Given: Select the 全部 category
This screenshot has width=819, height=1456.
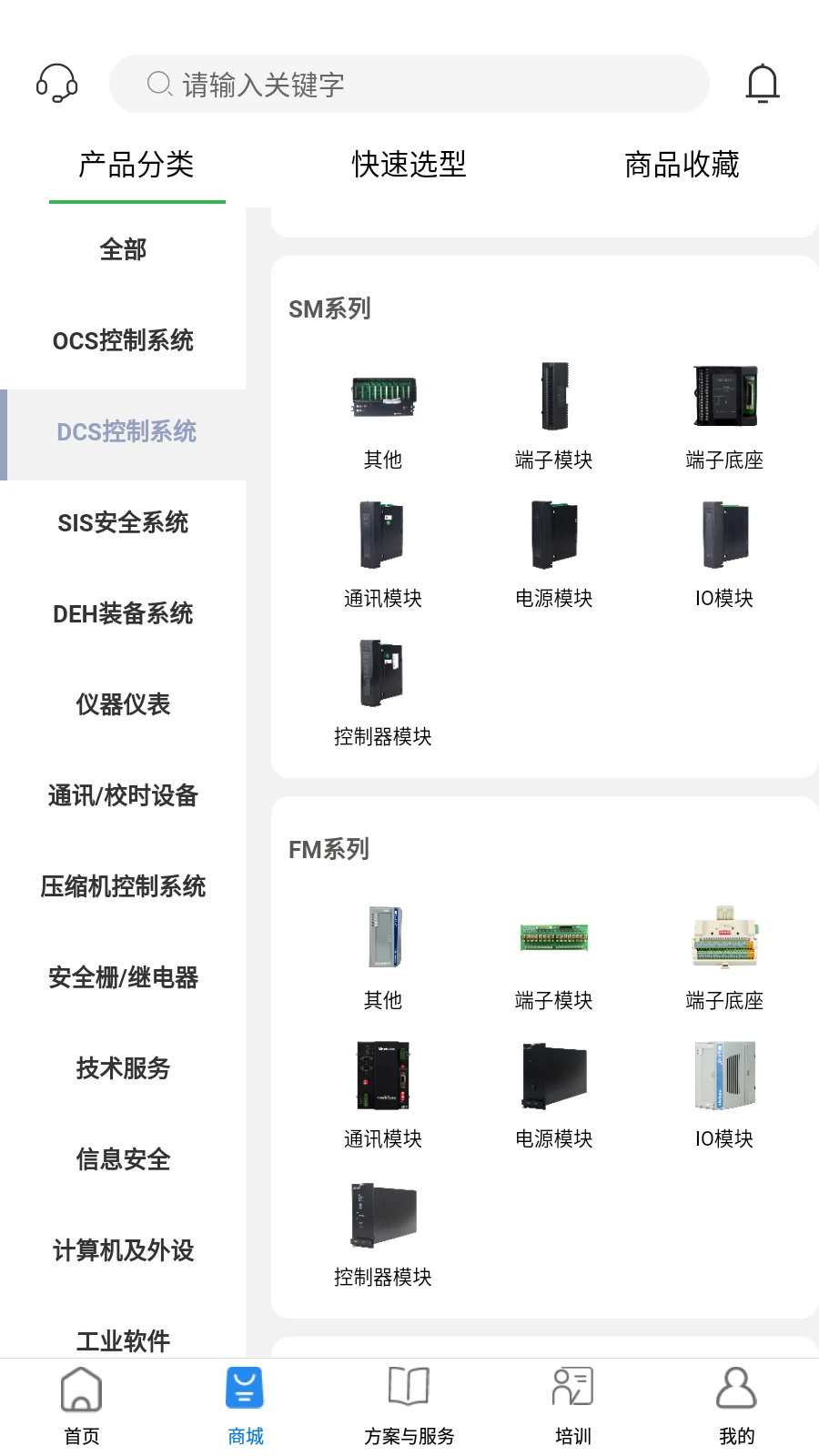Looking at the screenshot, I should click(x=123, y=249).
